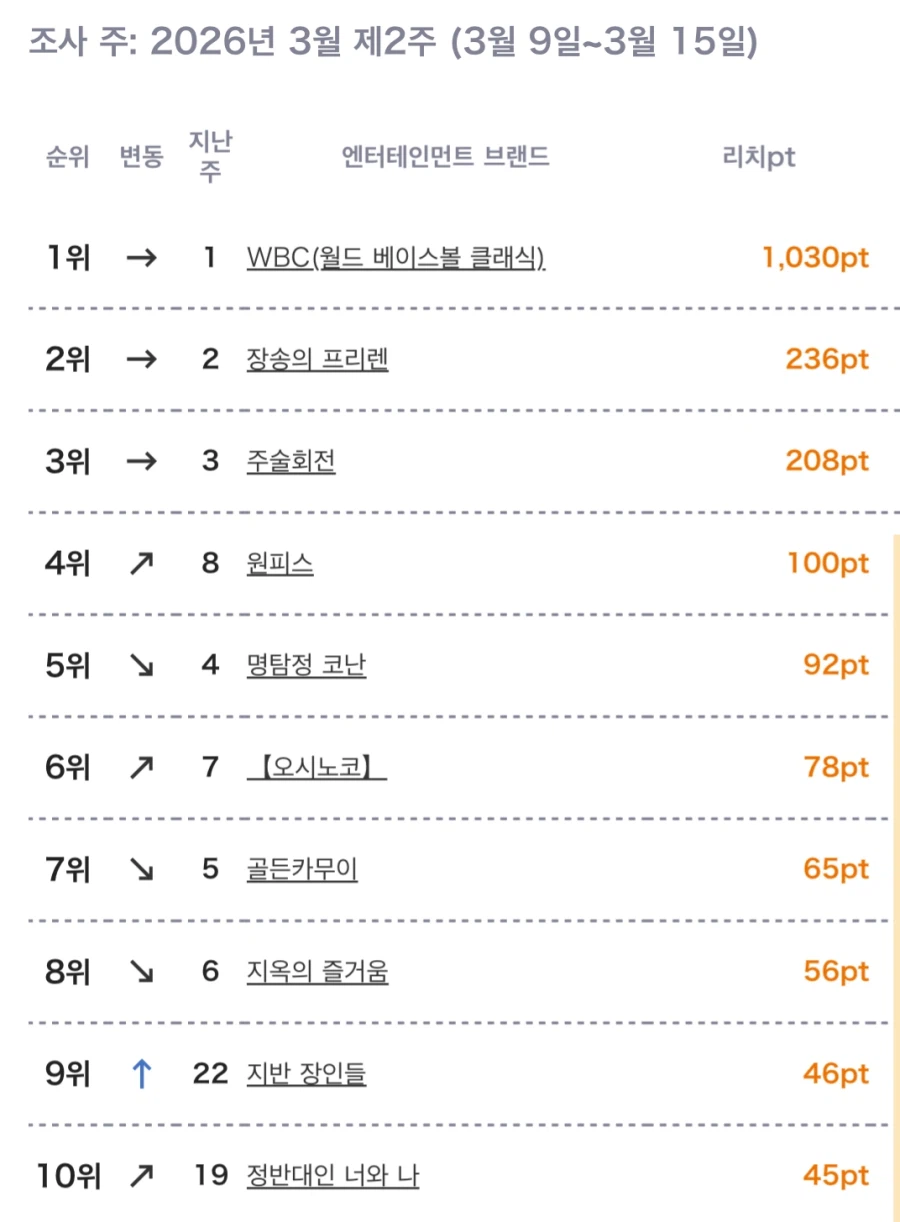Click the up-trend arrow next to 원피스
Image resolution: width=900 pixels, height=1222 pixels.
(x=140, y=563)
